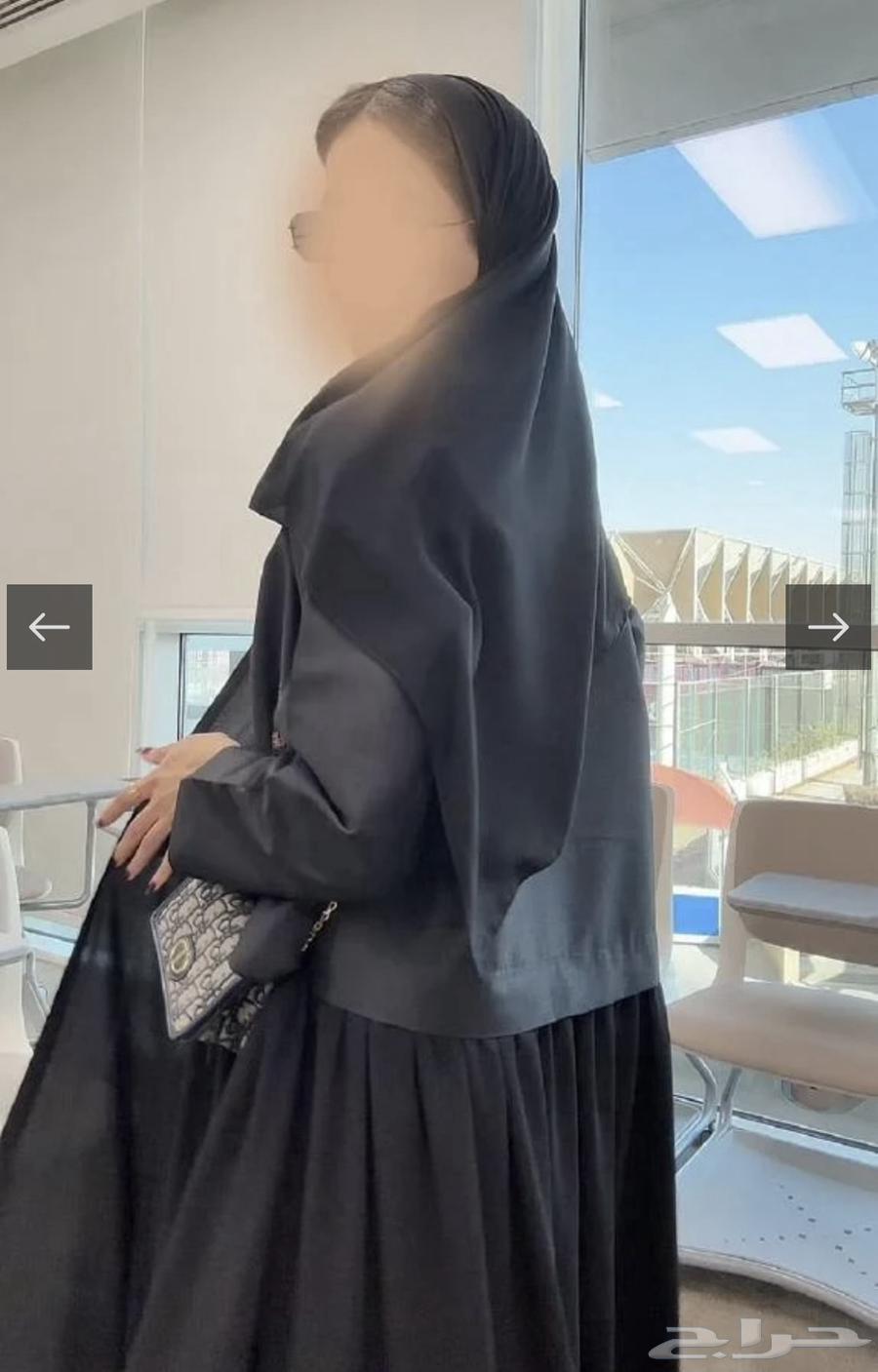Click the listing photo to enlarge it
The height and width of the screenshot is (1372, 878).
point(439,683)
